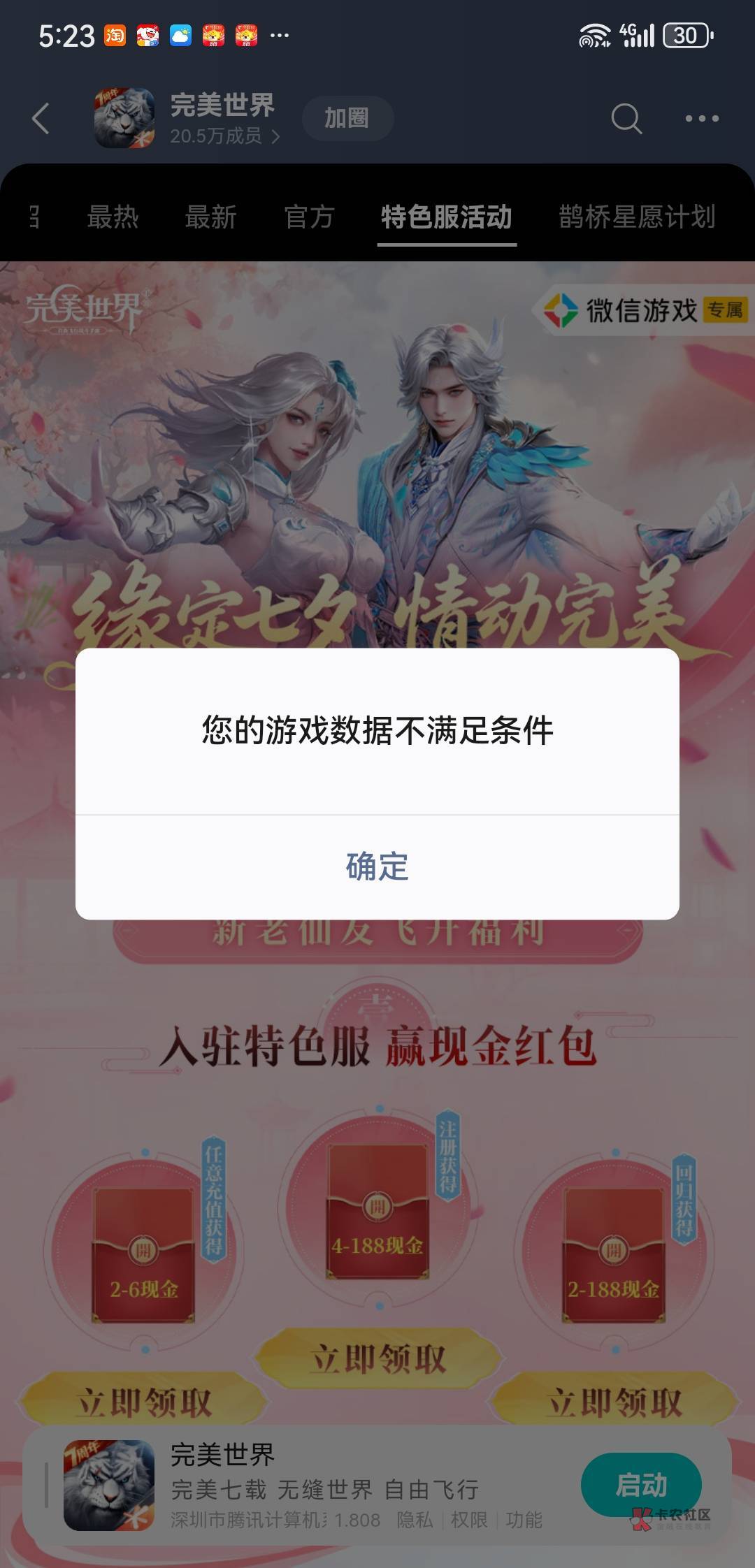Launch the game with 启动
This screenshot has height=1568, width=755.
641,1485
